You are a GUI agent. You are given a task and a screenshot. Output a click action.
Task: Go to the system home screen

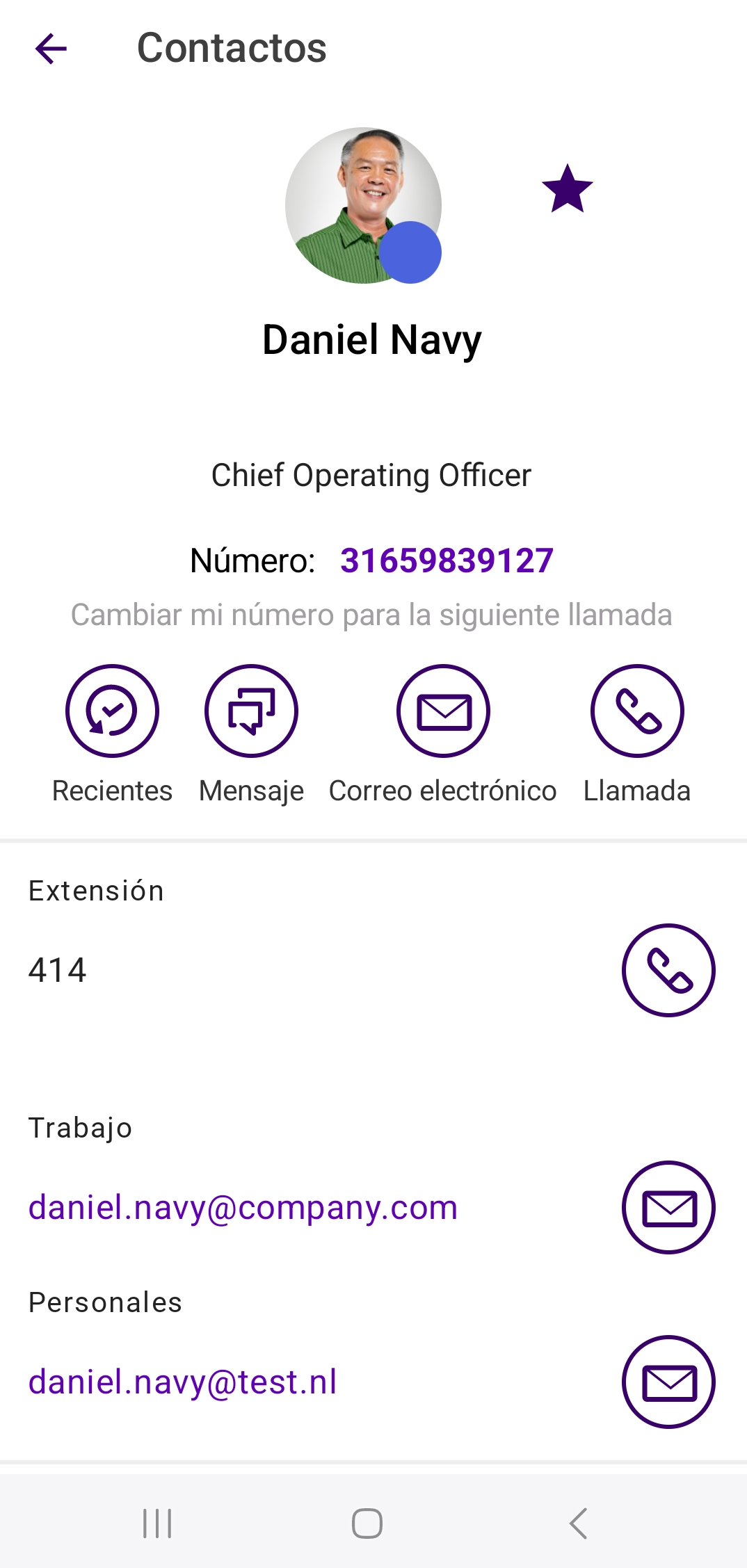coord(367,1523)
